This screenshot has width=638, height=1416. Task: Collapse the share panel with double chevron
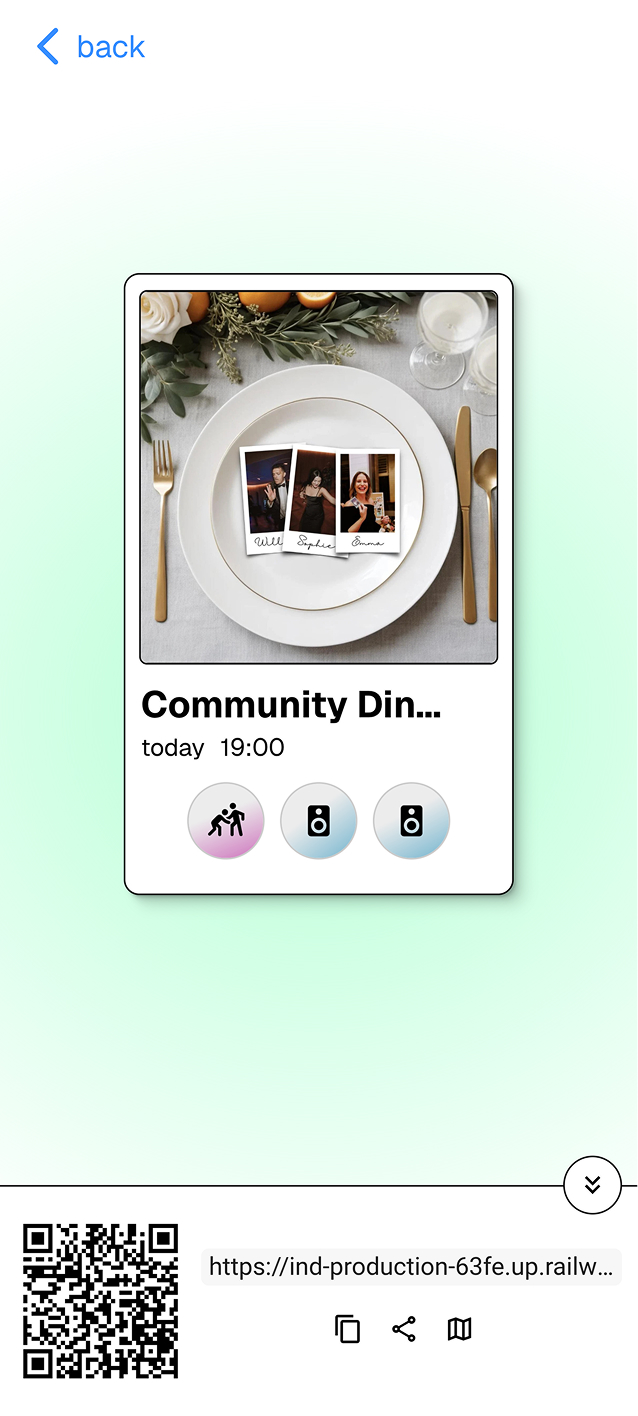(592, 1185)
